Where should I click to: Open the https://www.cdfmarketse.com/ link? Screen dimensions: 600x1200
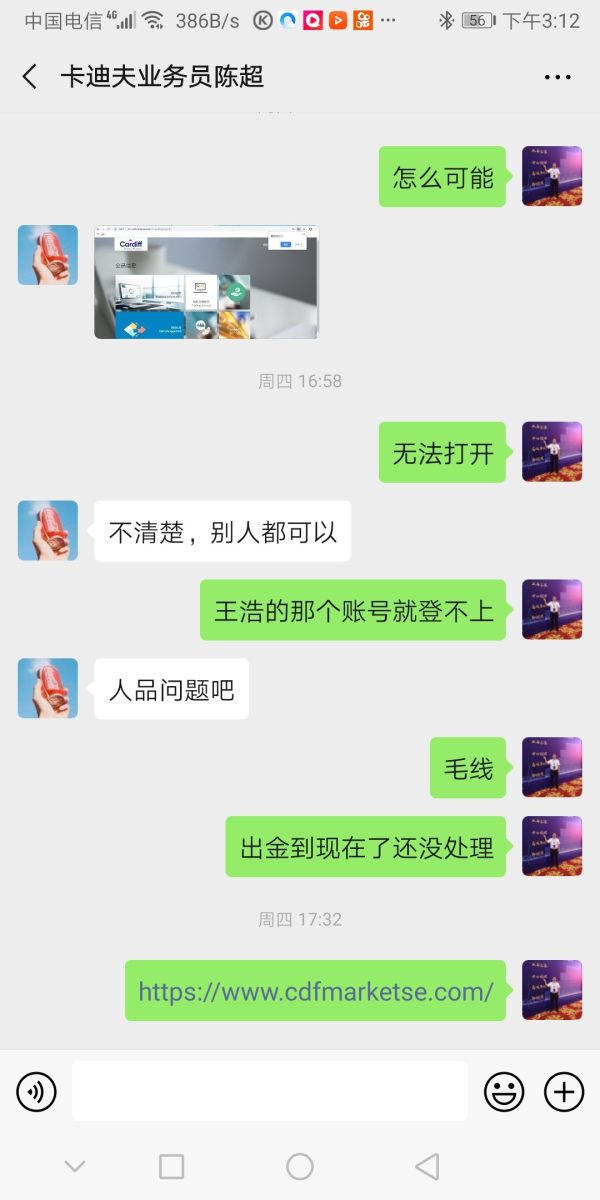(x=315, y=991)
